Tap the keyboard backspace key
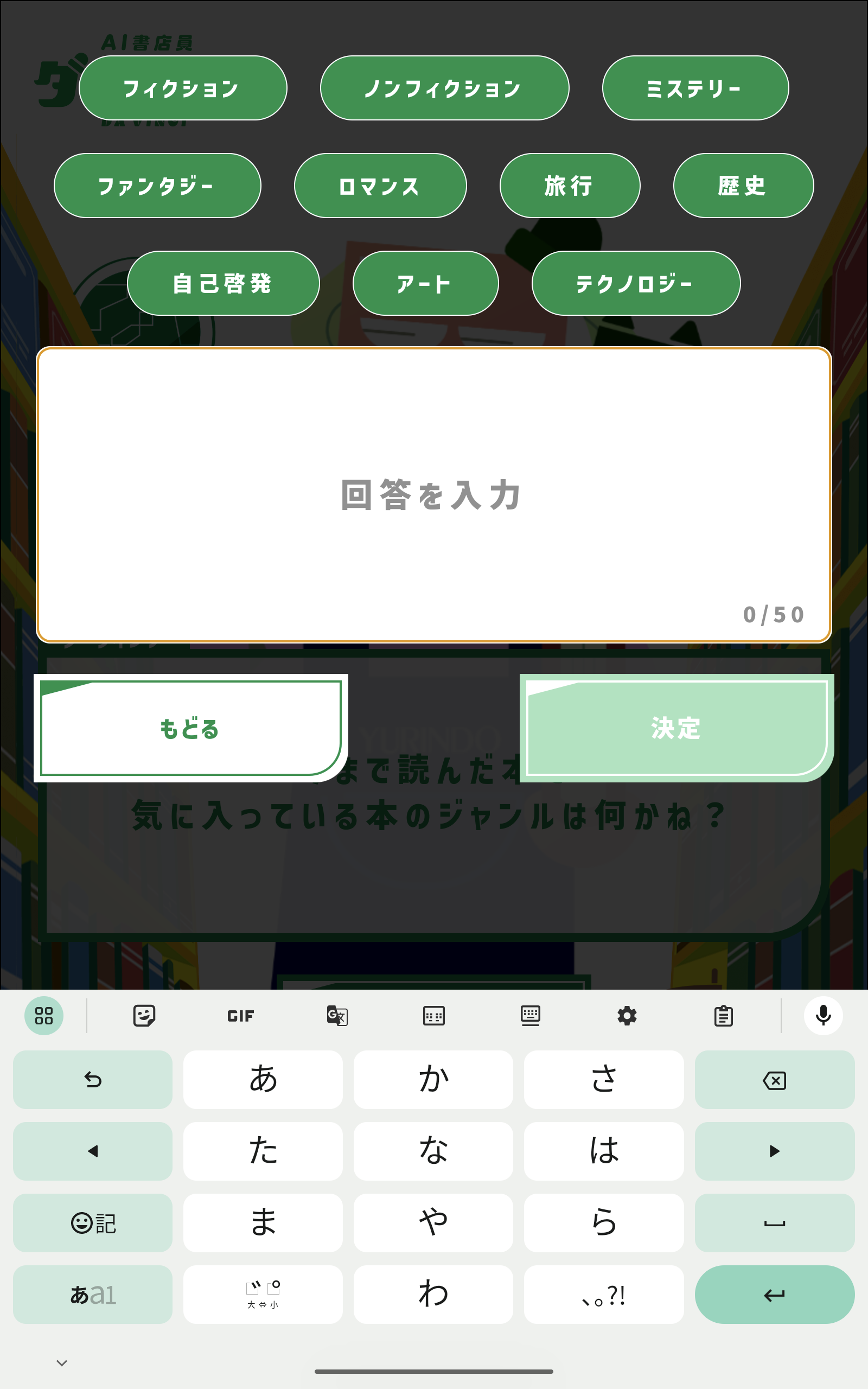The height and width of the screenshot is (1389, 868). (x=774, y=1080)
